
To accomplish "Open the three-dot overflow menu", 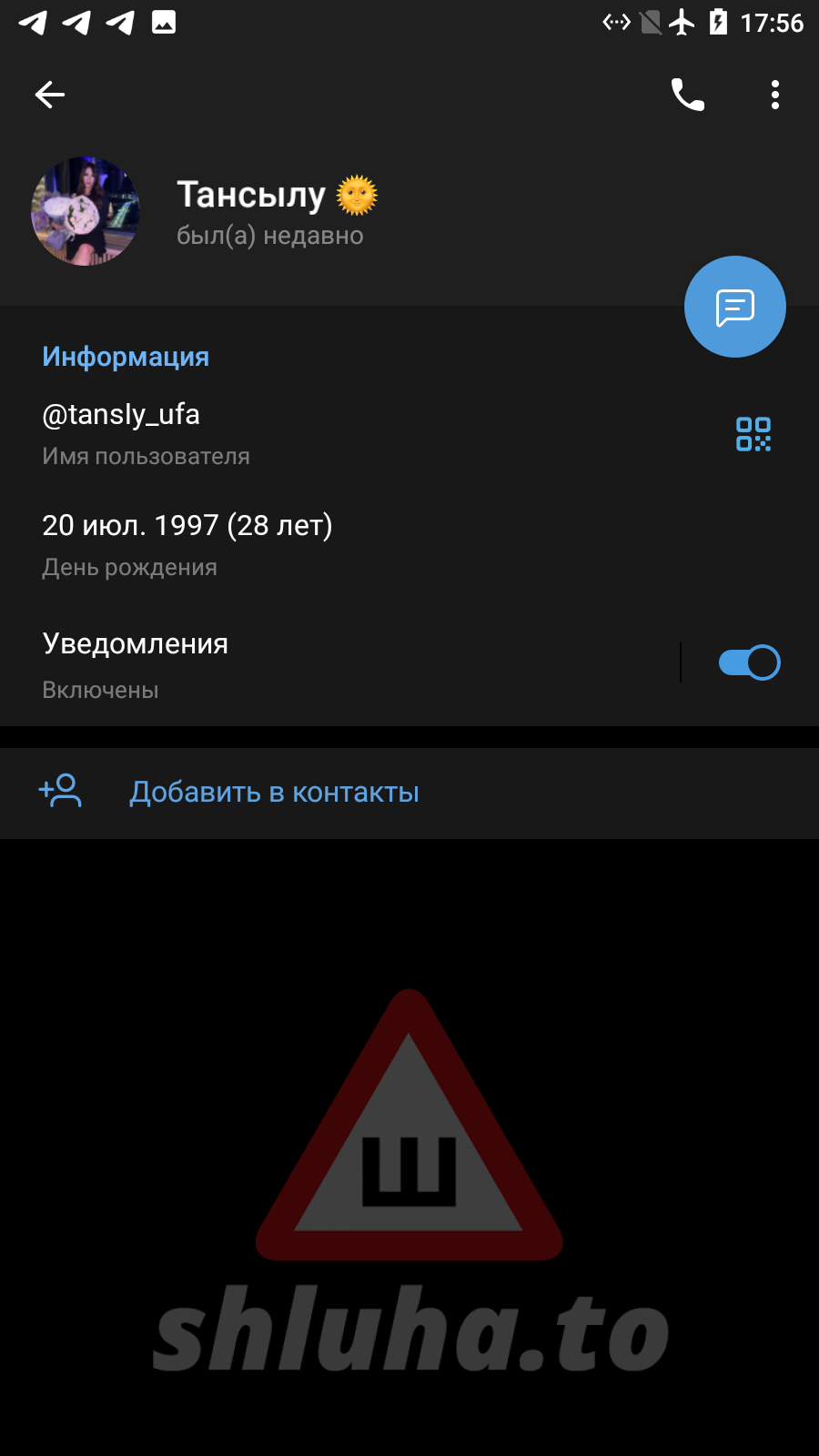I will click(x=774, y=95).
